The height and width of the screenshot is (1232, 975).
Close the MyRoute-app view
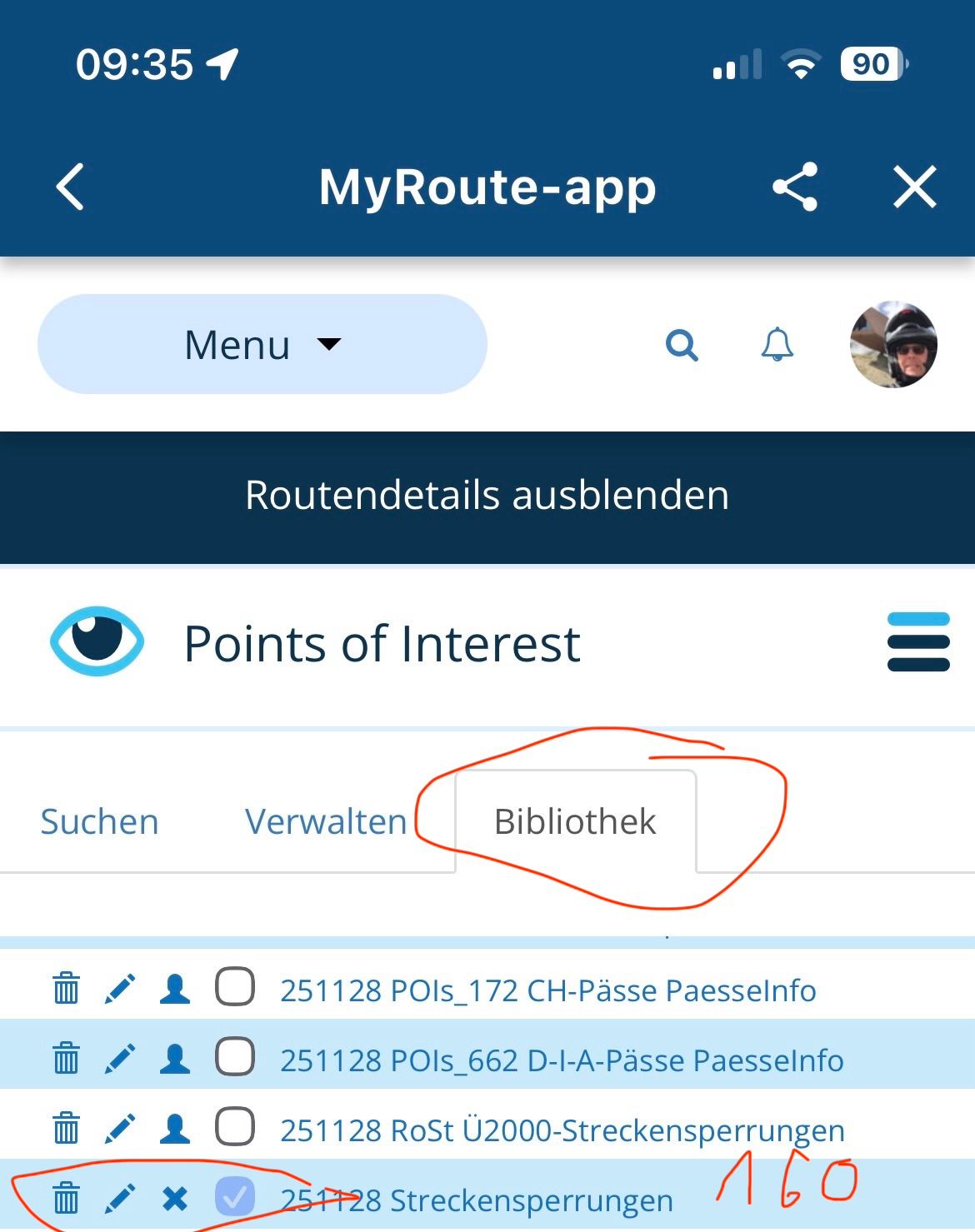pos(914,187)
